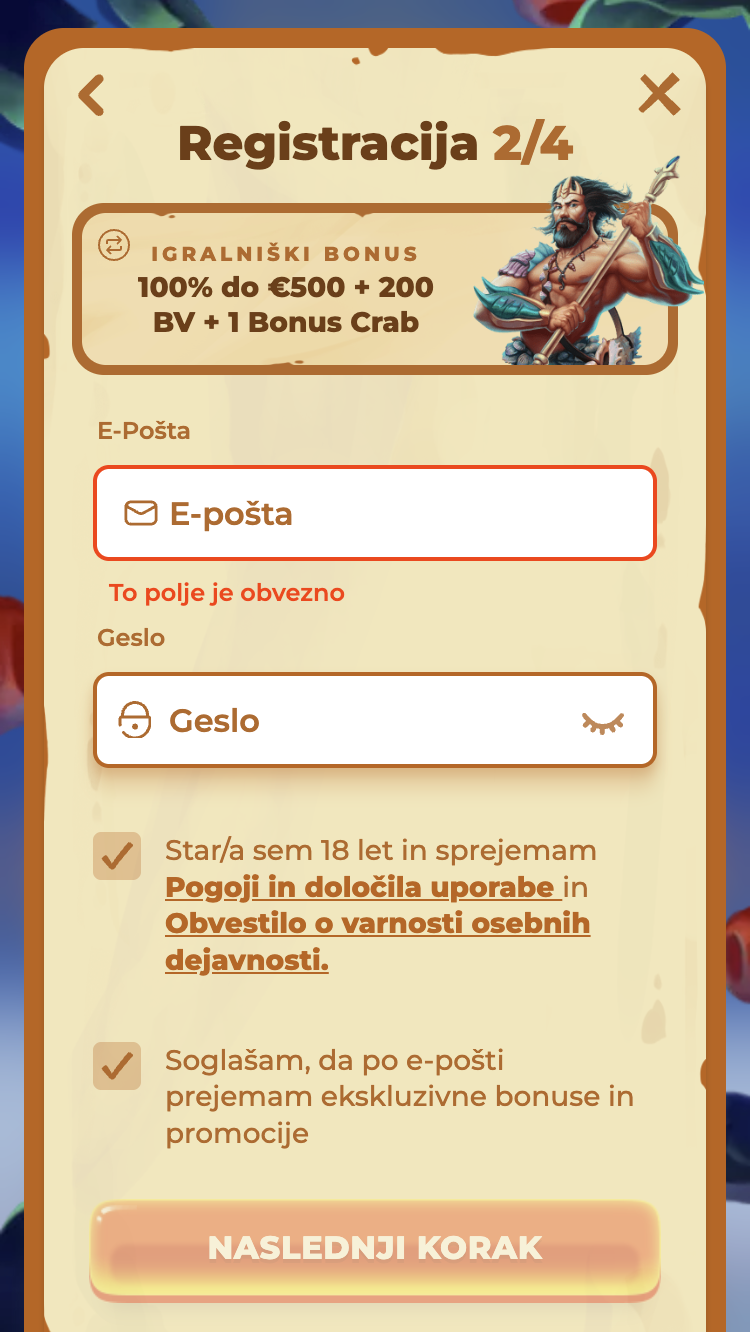
Task: Uncheck the e-mail bonuses consent checkbox
Action: coord(117,1066)
